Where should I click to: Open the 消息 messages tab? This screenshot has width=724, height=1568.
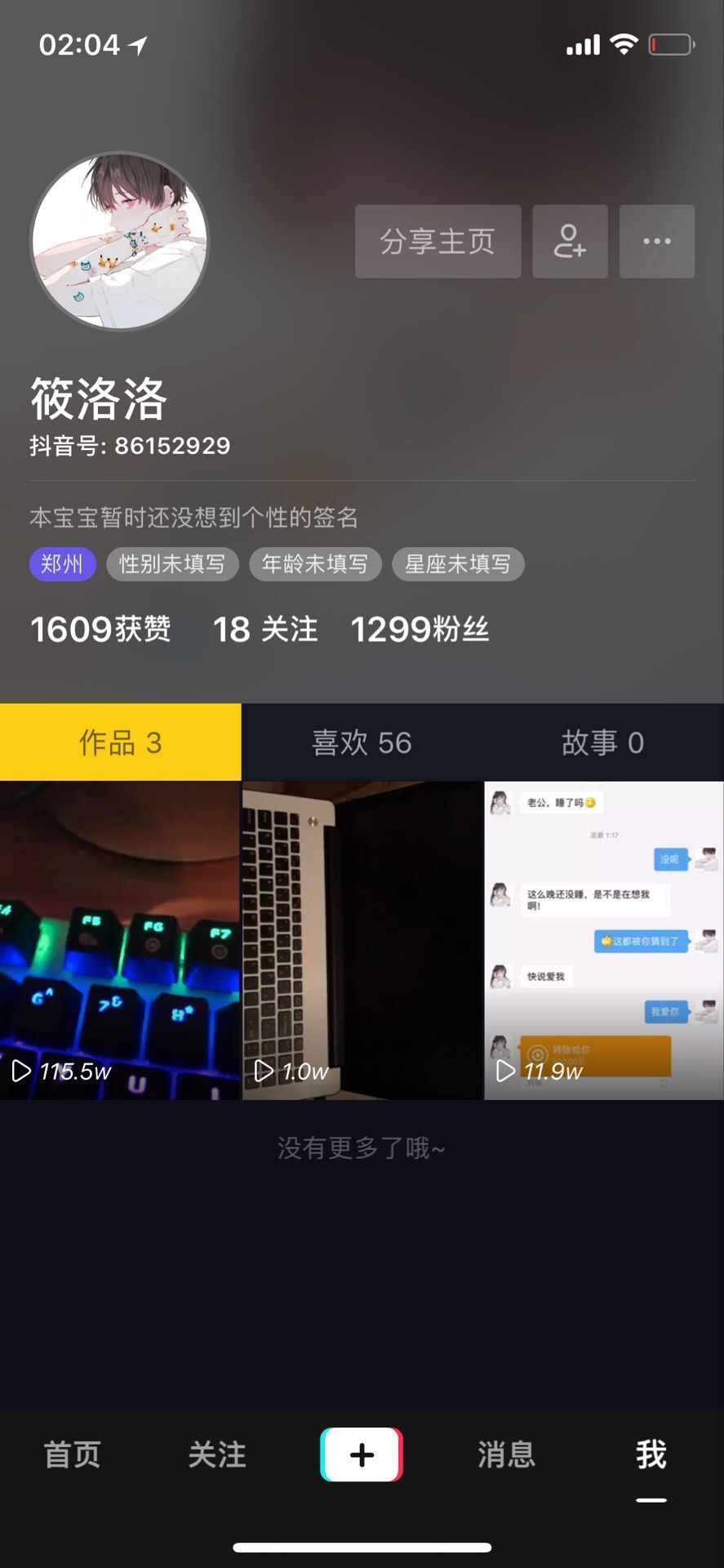pos(506,1454)
